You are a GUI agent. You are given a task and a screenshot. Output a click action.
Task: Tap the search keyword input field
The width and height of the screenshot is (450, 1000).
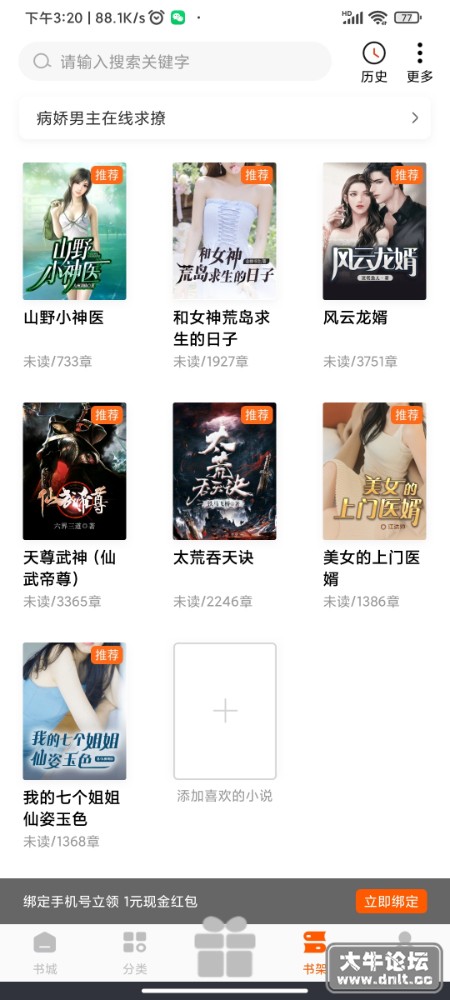[x=175, y=62]
